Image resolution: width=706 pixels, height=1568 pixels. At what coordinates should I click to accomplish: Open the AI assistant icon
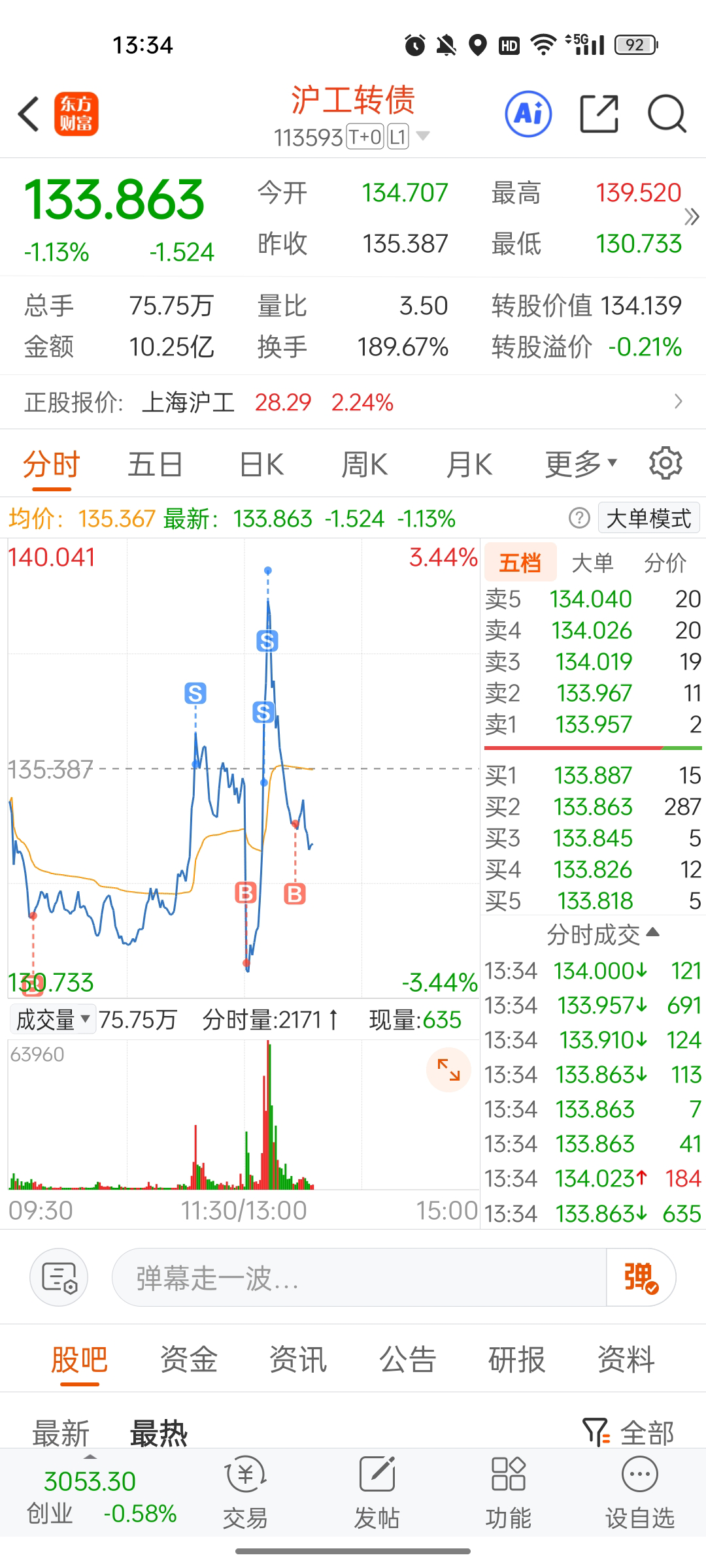click(528, 114)
